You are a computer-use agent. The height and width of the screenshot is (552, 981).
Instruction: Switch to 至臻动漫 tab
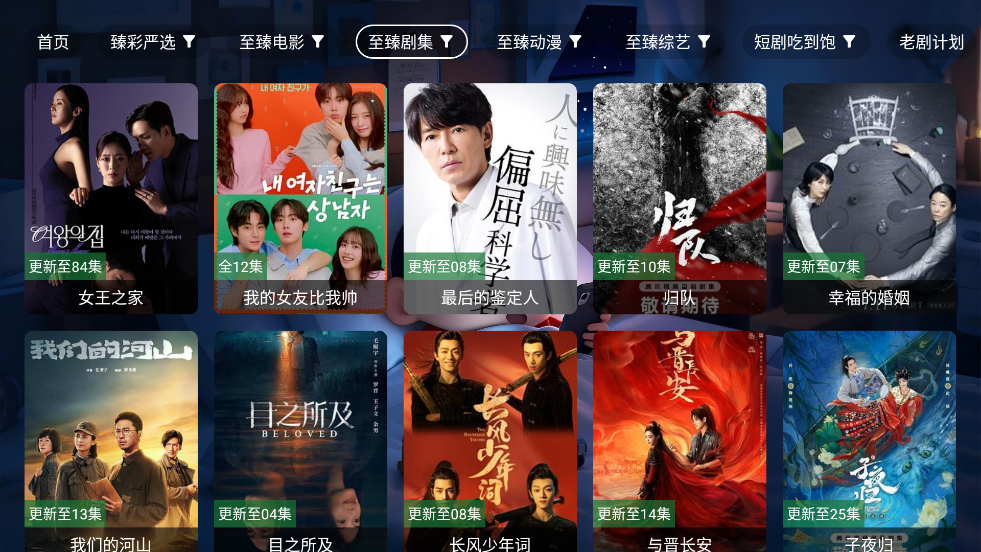[x=540, y=42]
